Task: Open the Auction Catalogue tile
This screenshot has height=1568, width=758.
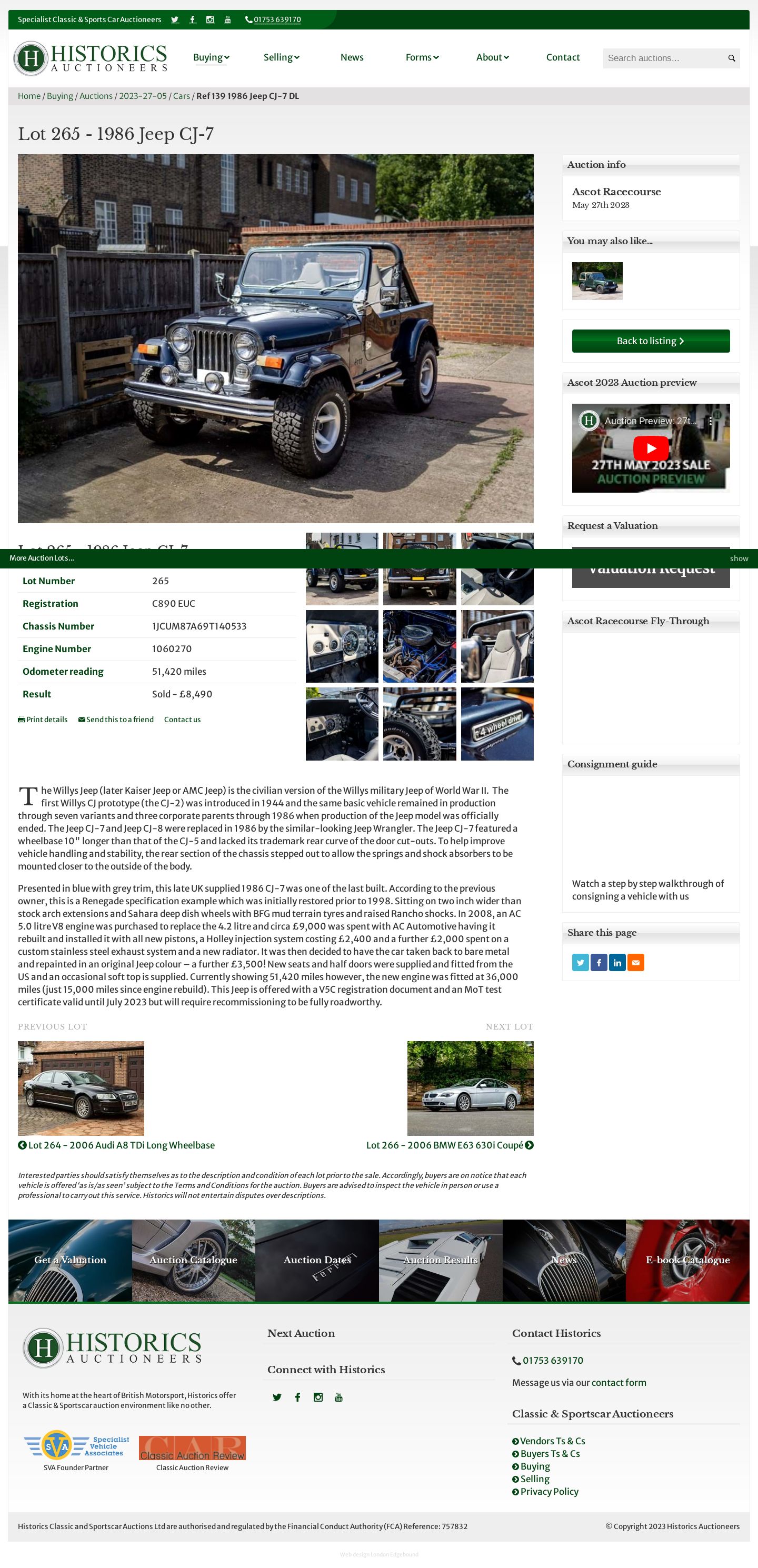Action: click(x=193, y=1260)
